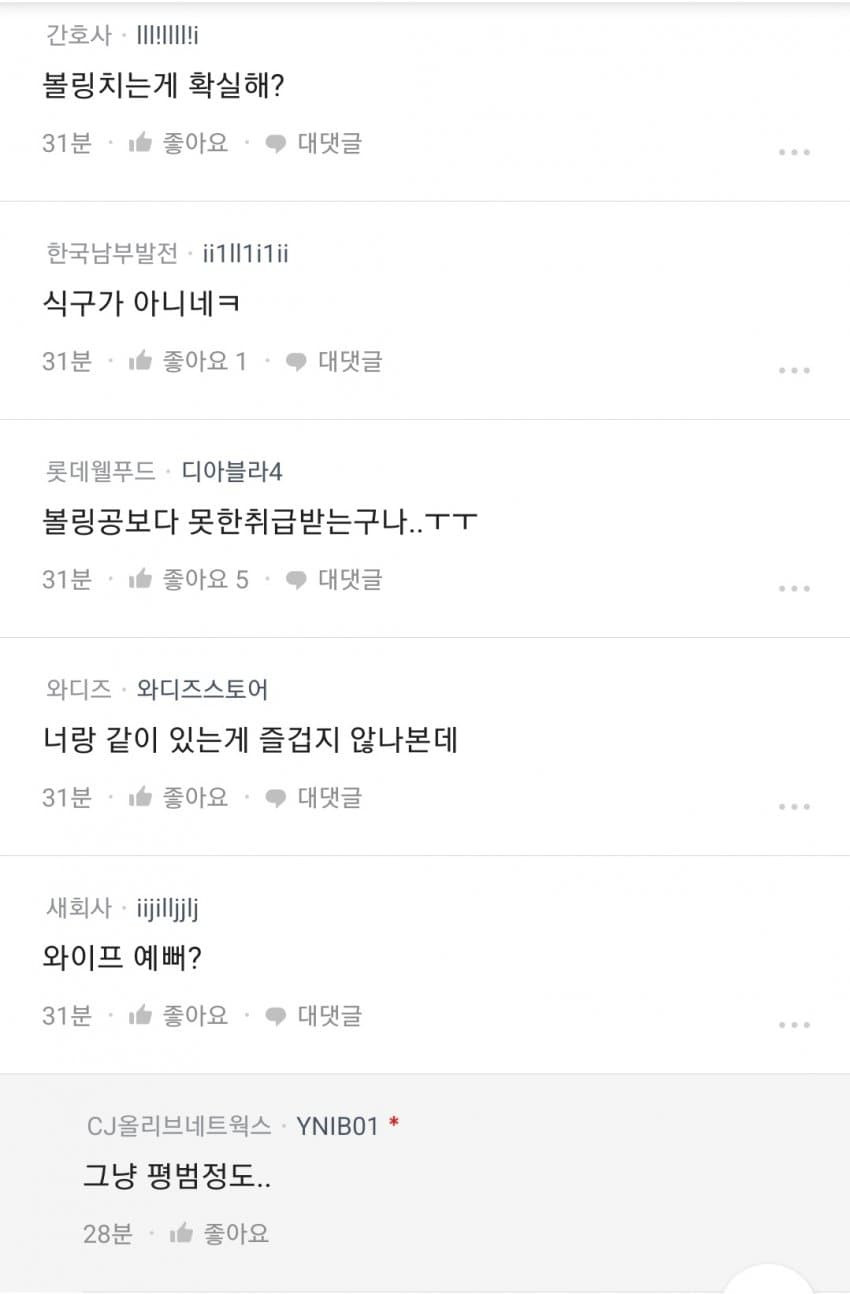This screenshot has height=1294, width=850.
Task: Like the comment "와이프 예뻐?"
Action: (x=179, y=1015)
